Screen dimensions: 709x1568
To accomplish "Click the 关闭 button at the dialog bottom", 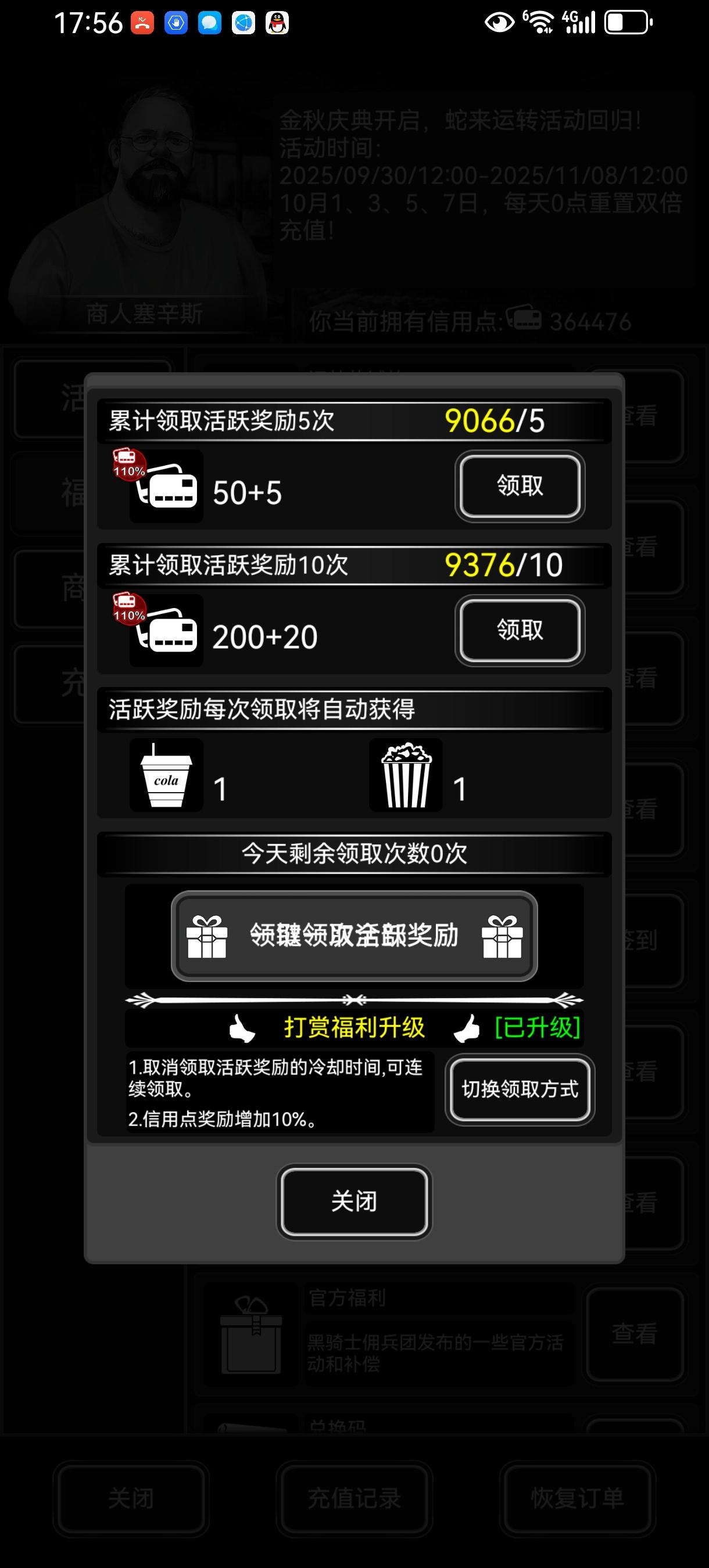I will coord(353,1200).
